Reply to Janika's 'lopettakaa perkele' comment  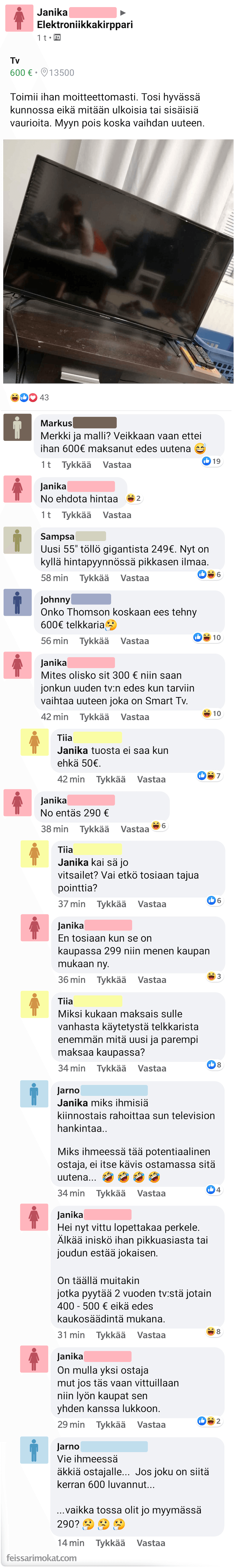(151, 1335)
